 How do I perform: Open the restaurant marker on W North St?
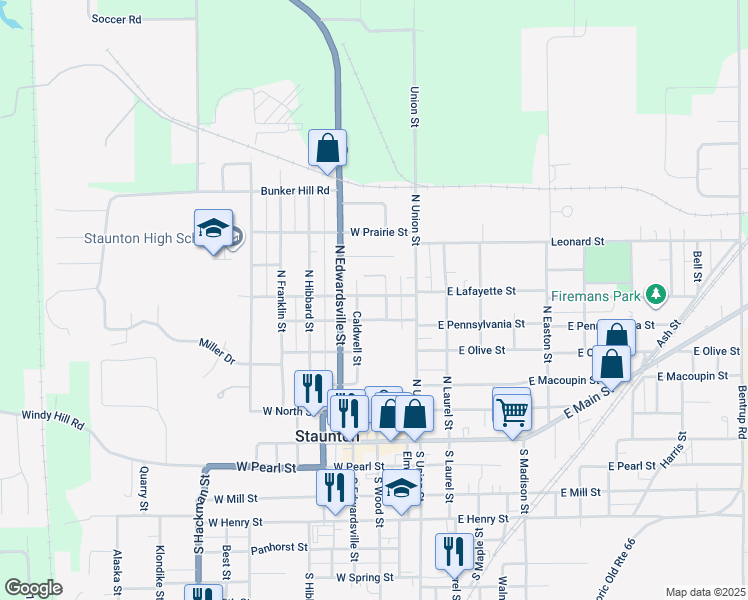click(x=313, y=389)
